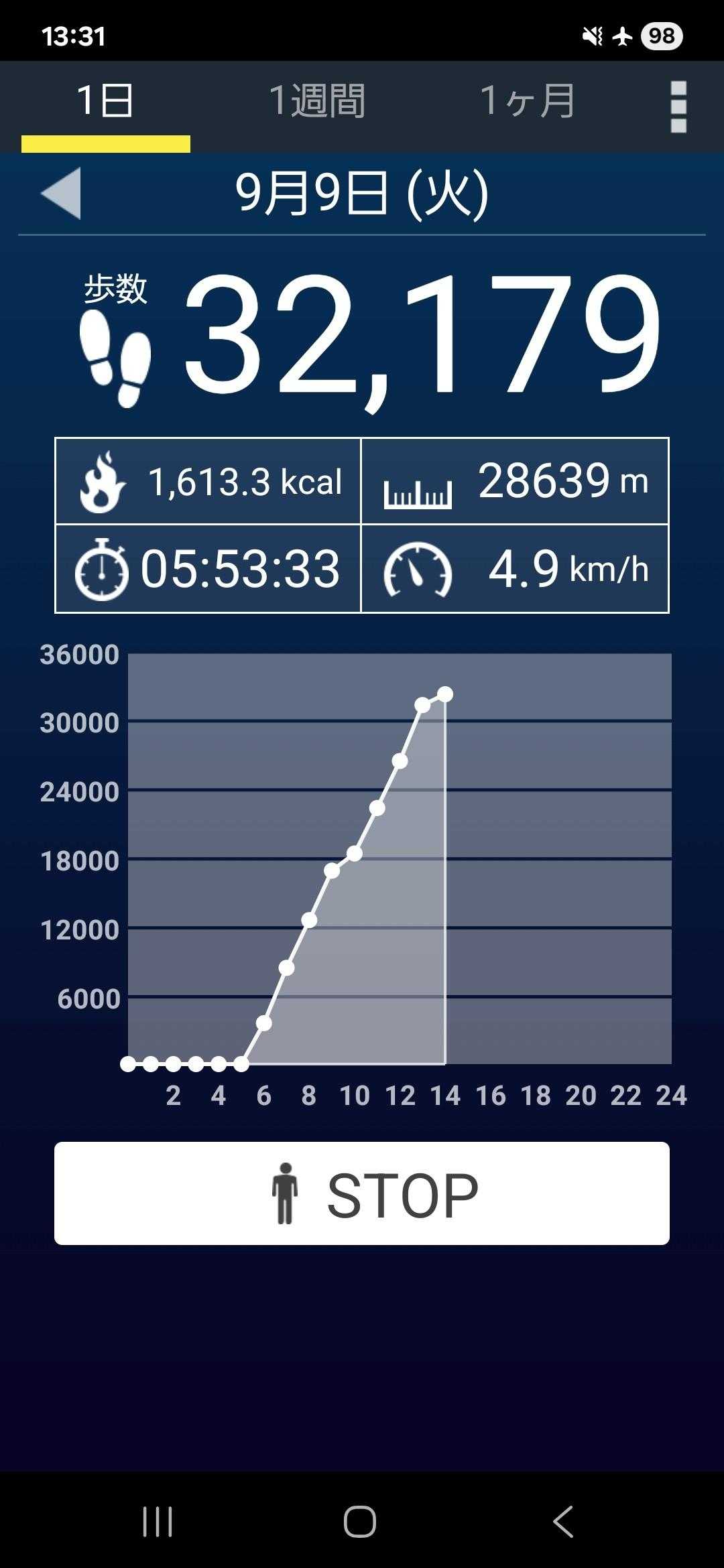
Task: Switch to the 1ヶ月 monthly tab
Action: 528,102
